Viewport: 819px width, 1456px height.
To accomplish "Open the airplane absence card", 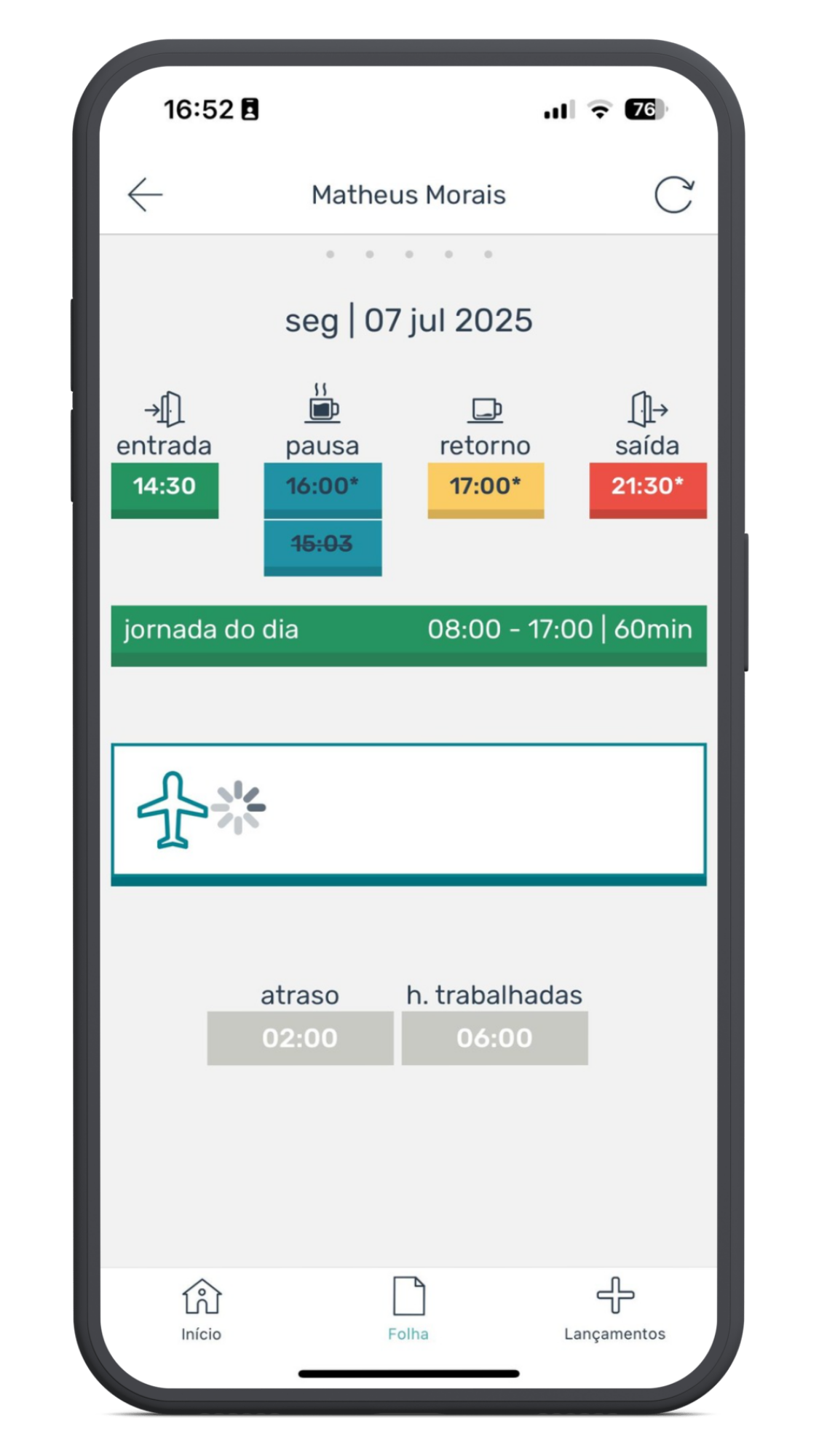I will click(408, 814).
